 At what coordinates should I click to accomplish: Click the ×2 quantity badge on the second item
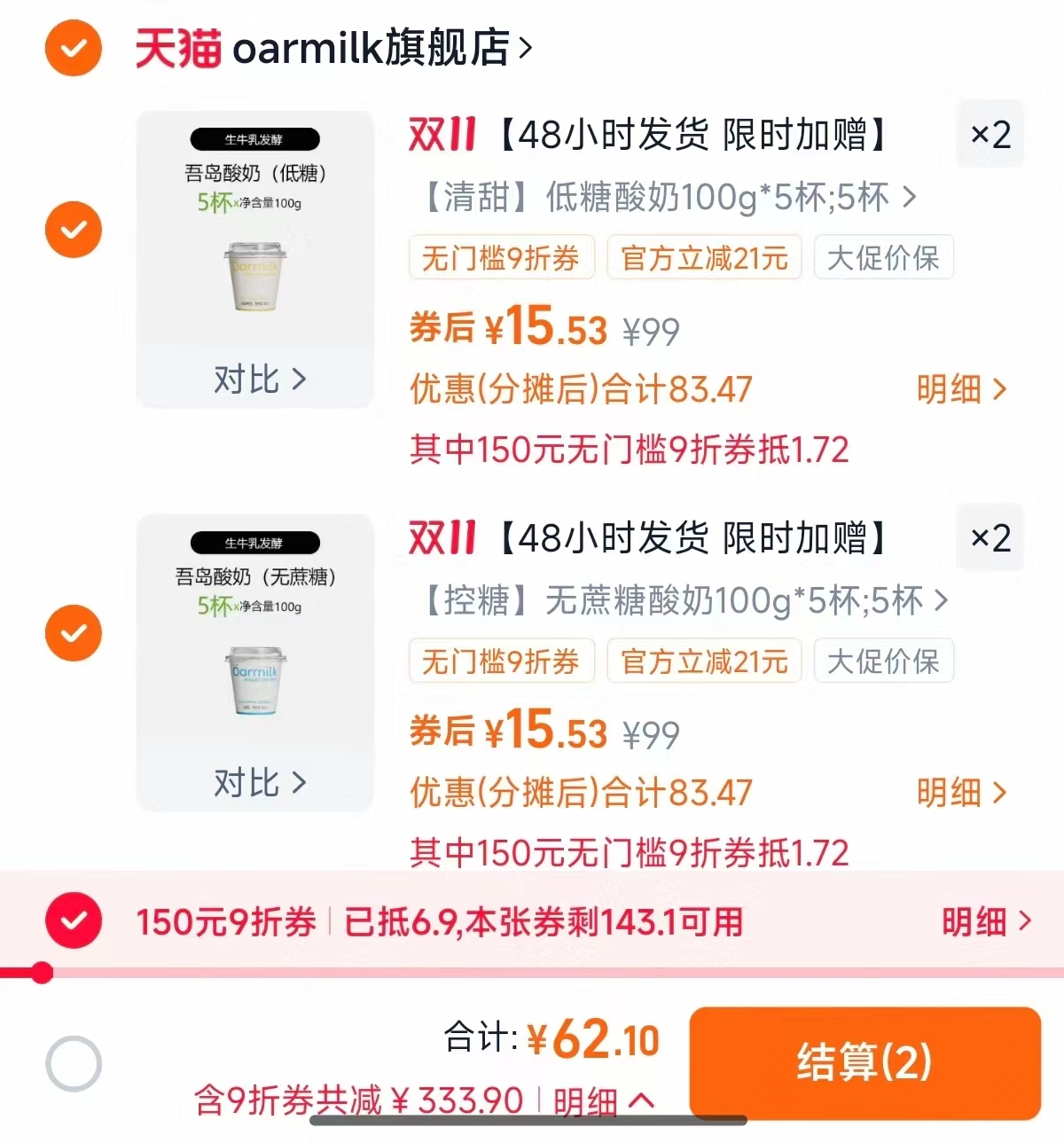pos(989,537)
